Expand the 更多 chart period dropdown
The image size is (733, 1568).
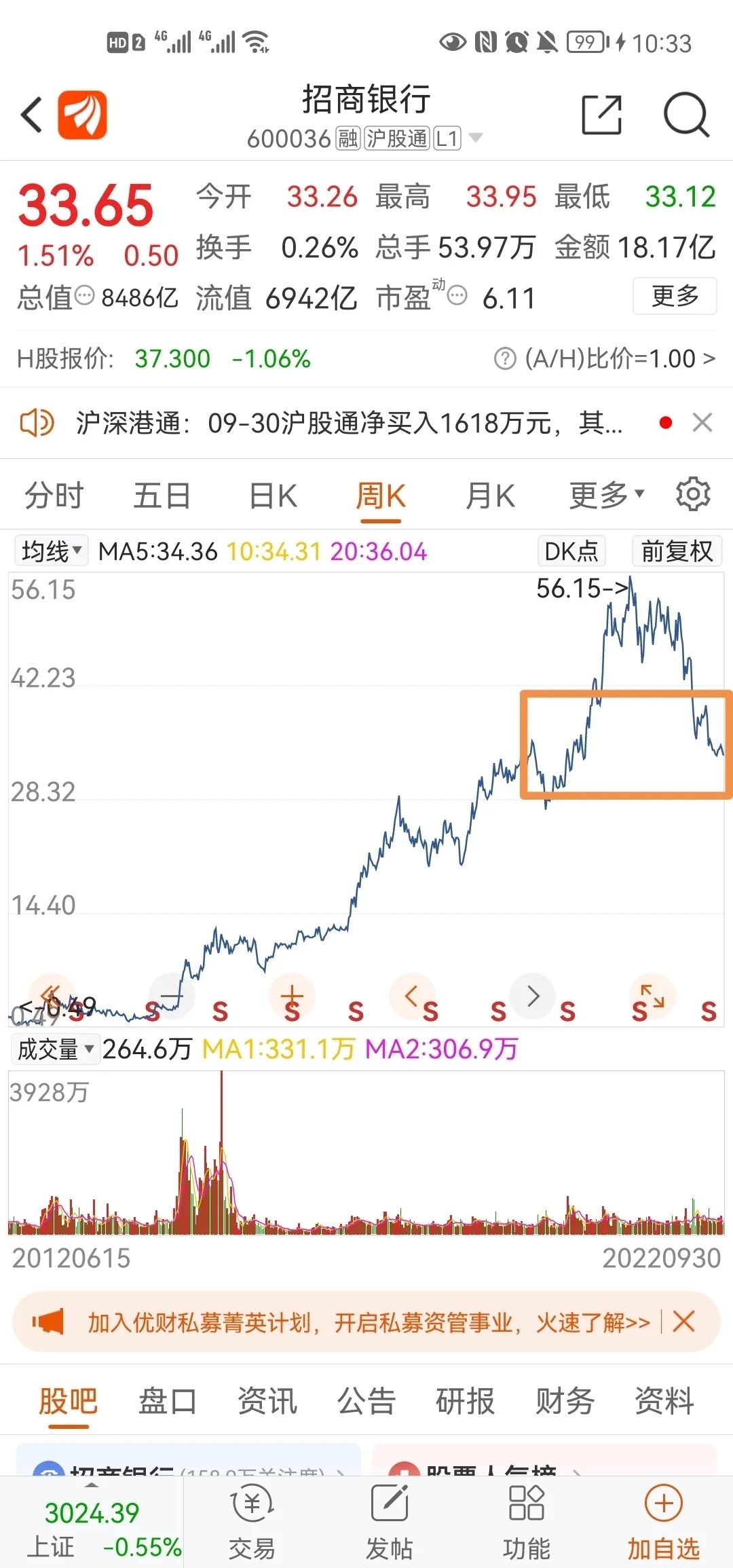pos(606,496)
